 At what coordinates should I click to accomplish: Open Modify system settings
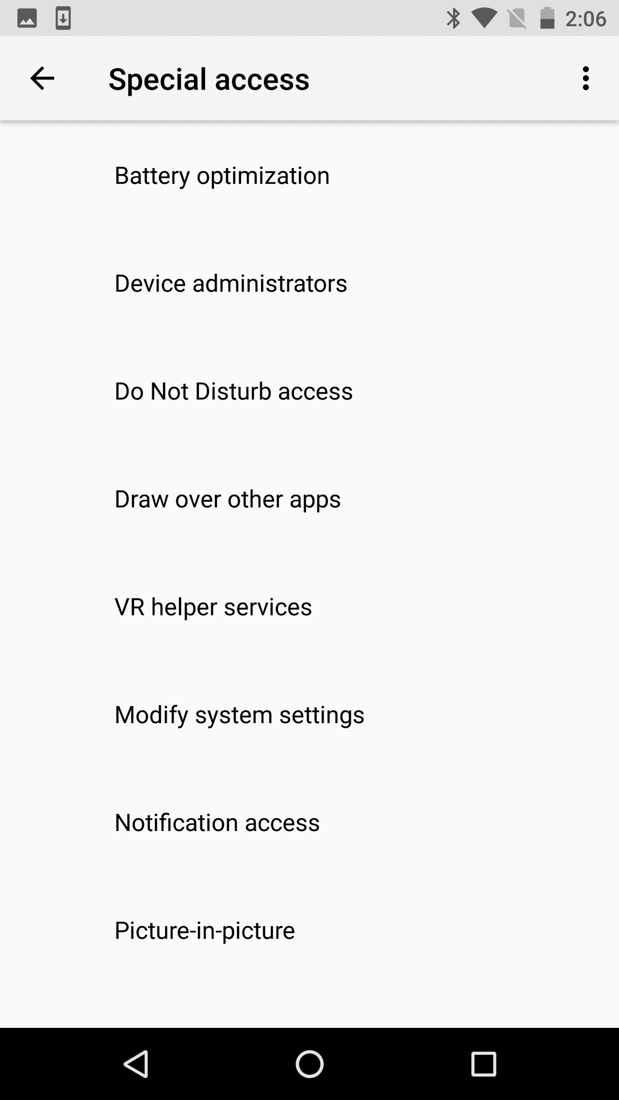(x=239, y=715)
